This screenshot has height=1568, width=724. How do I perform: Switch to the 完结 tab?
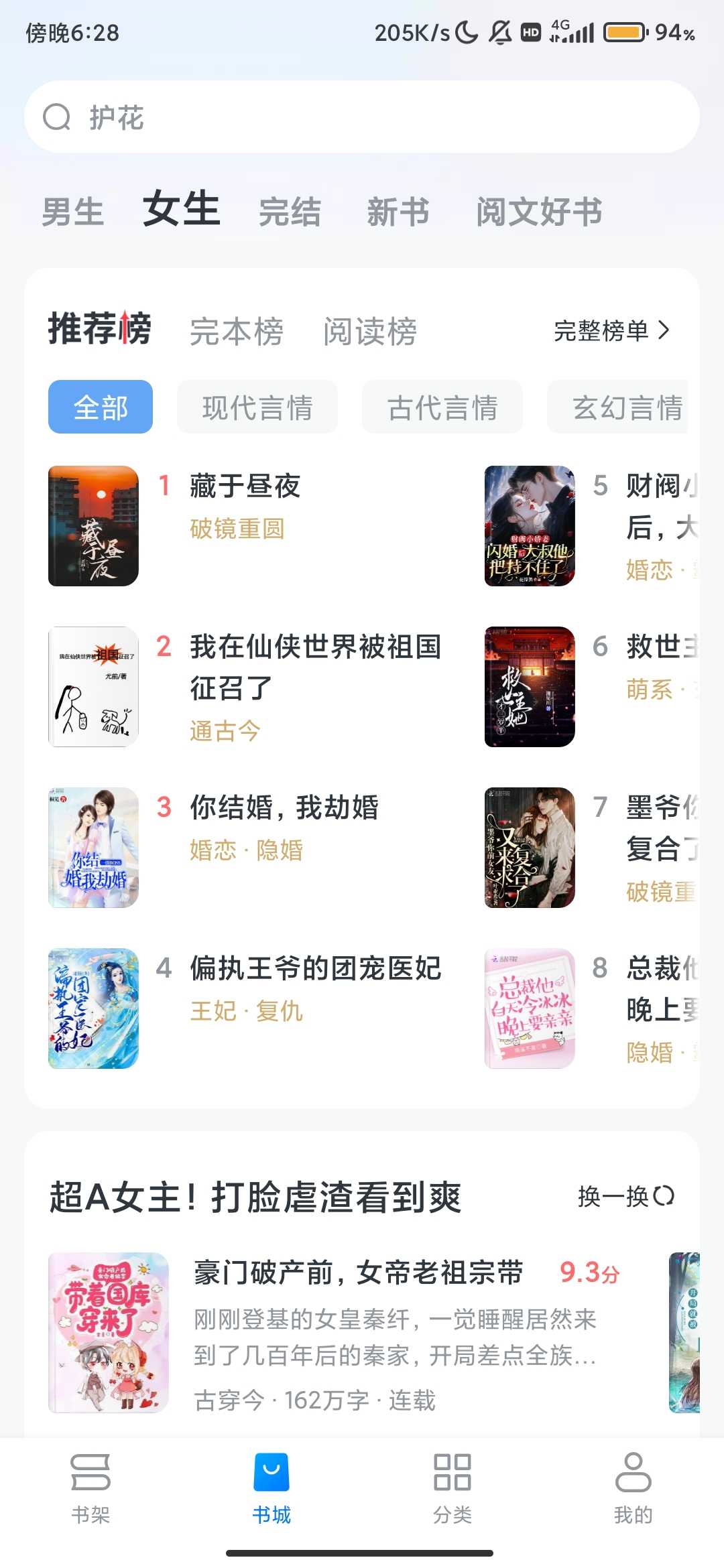click(x=290, y=212)
